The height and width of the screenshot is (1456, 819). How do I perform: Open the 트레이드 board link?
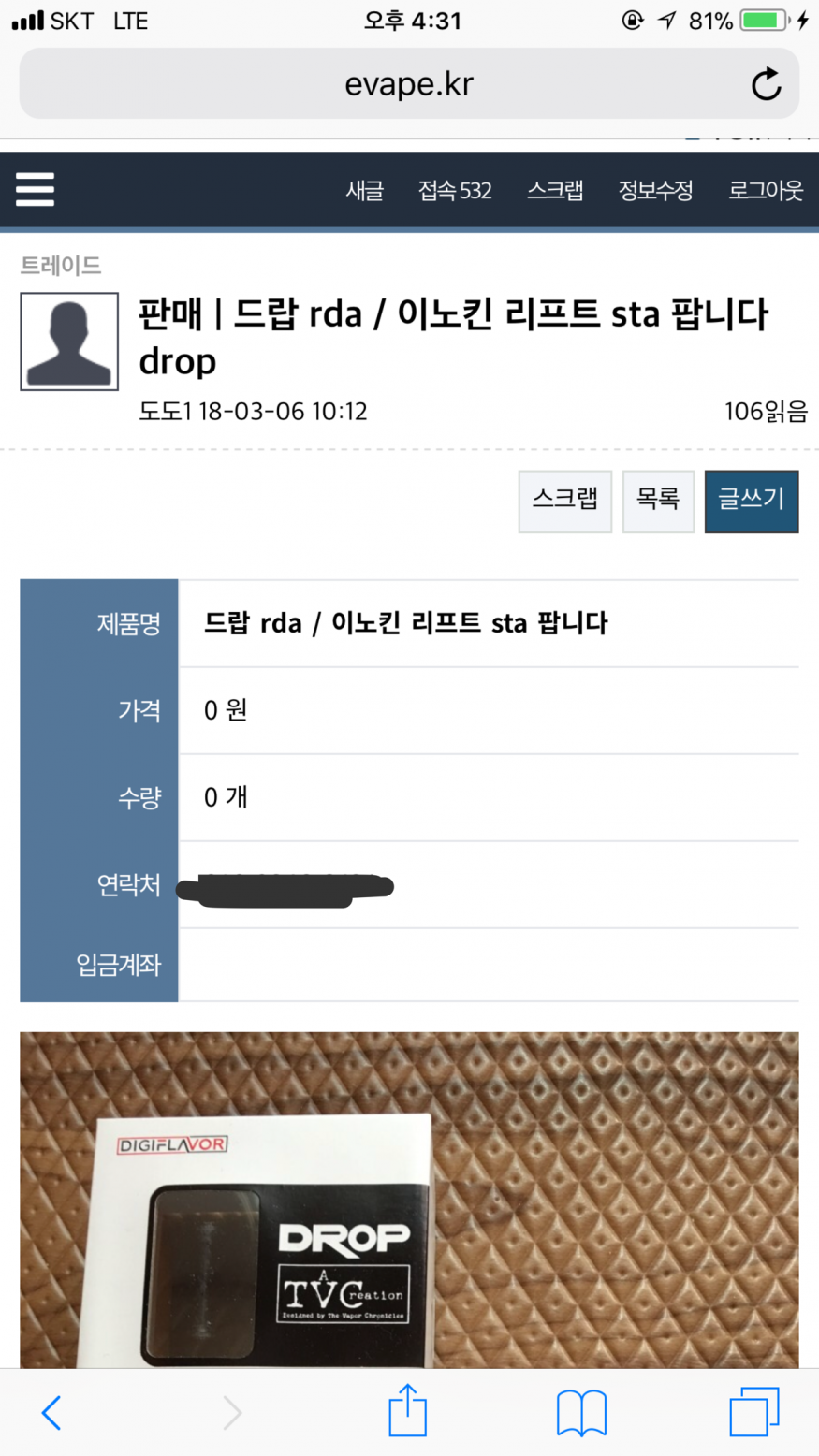click(x=61, y=266)
